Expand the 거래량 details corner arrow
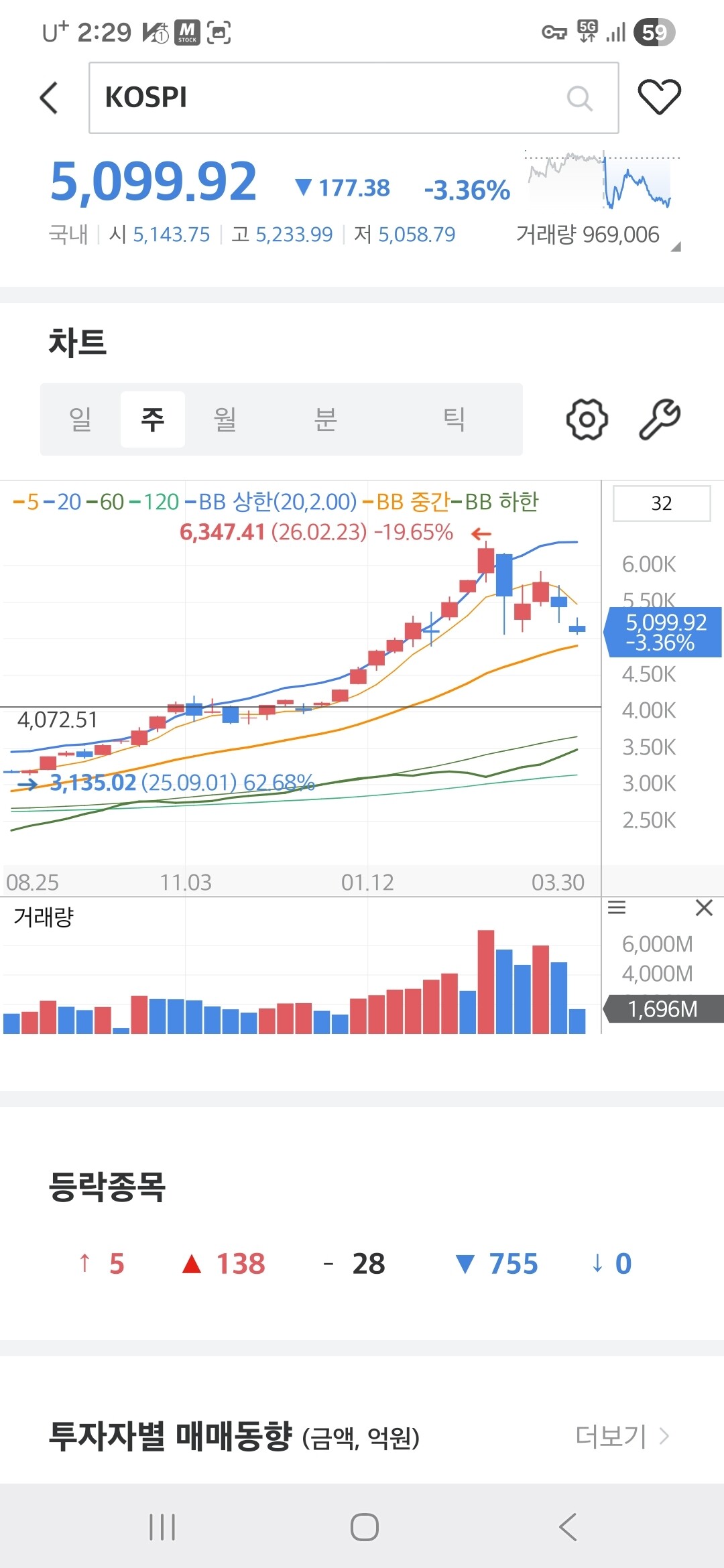The image size is (724, 1568). (x=676, y=247)
